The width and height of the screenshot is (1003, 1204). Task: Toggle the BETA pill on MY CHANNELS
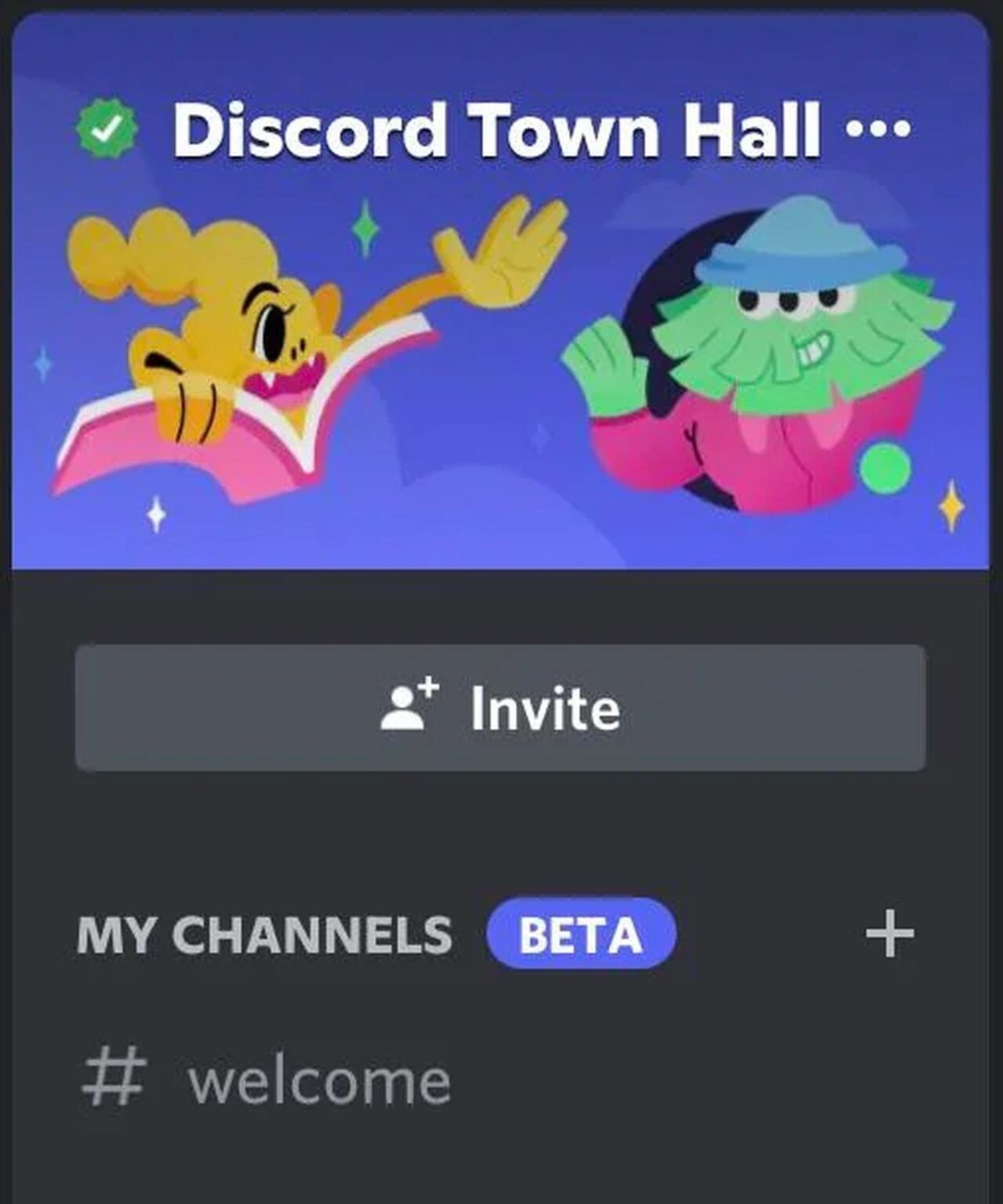point(582,934)
